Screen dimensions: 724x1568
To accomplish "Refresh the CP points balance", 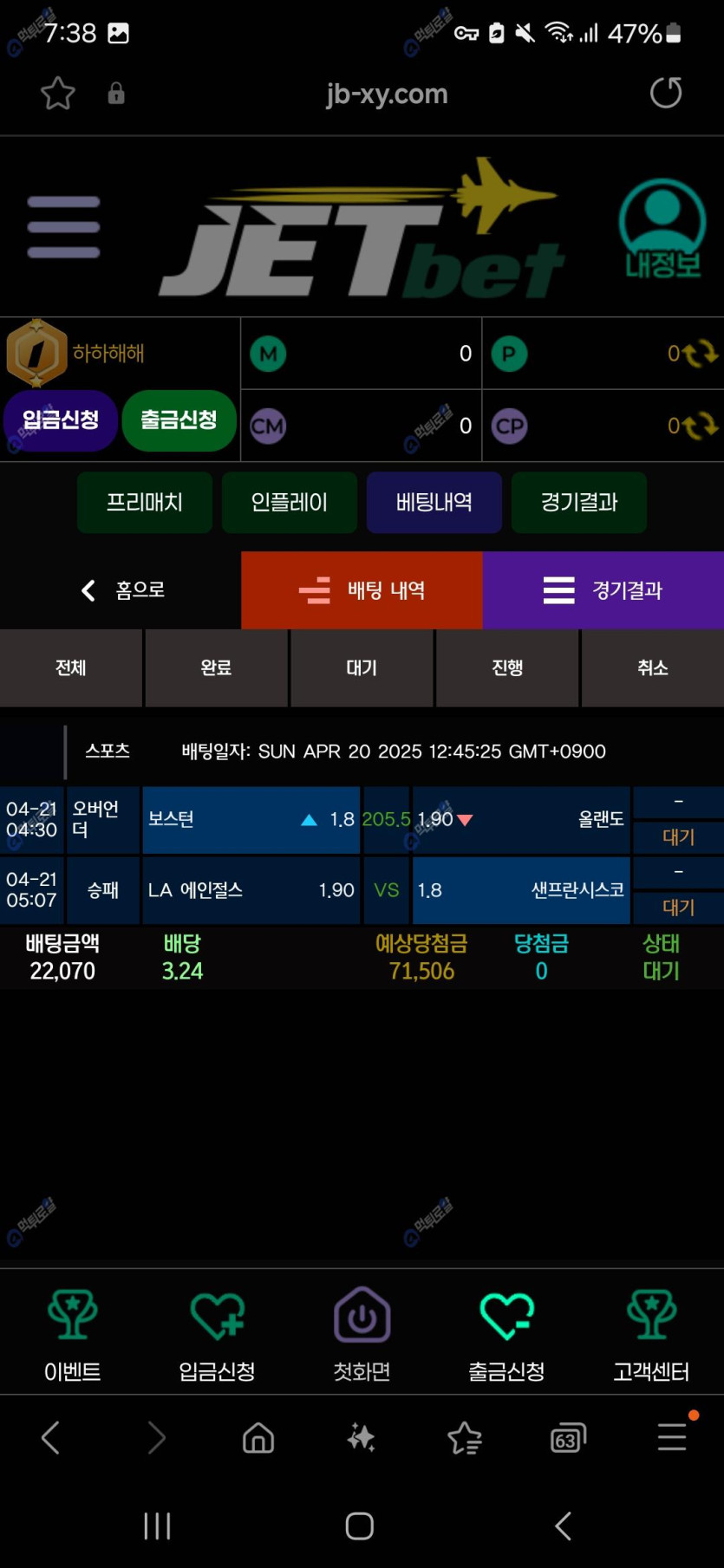I will coord(699,426).
